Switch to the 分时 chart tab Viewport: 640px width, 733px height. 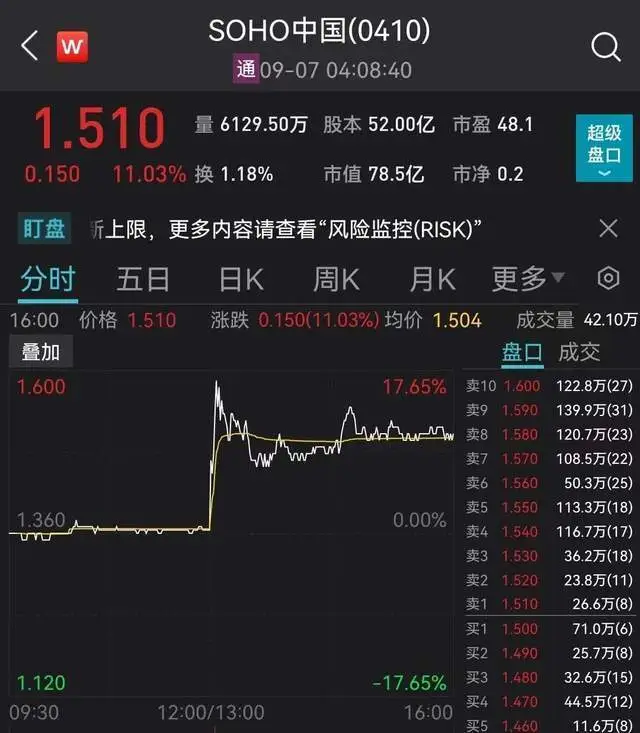(x=48, y=280)
